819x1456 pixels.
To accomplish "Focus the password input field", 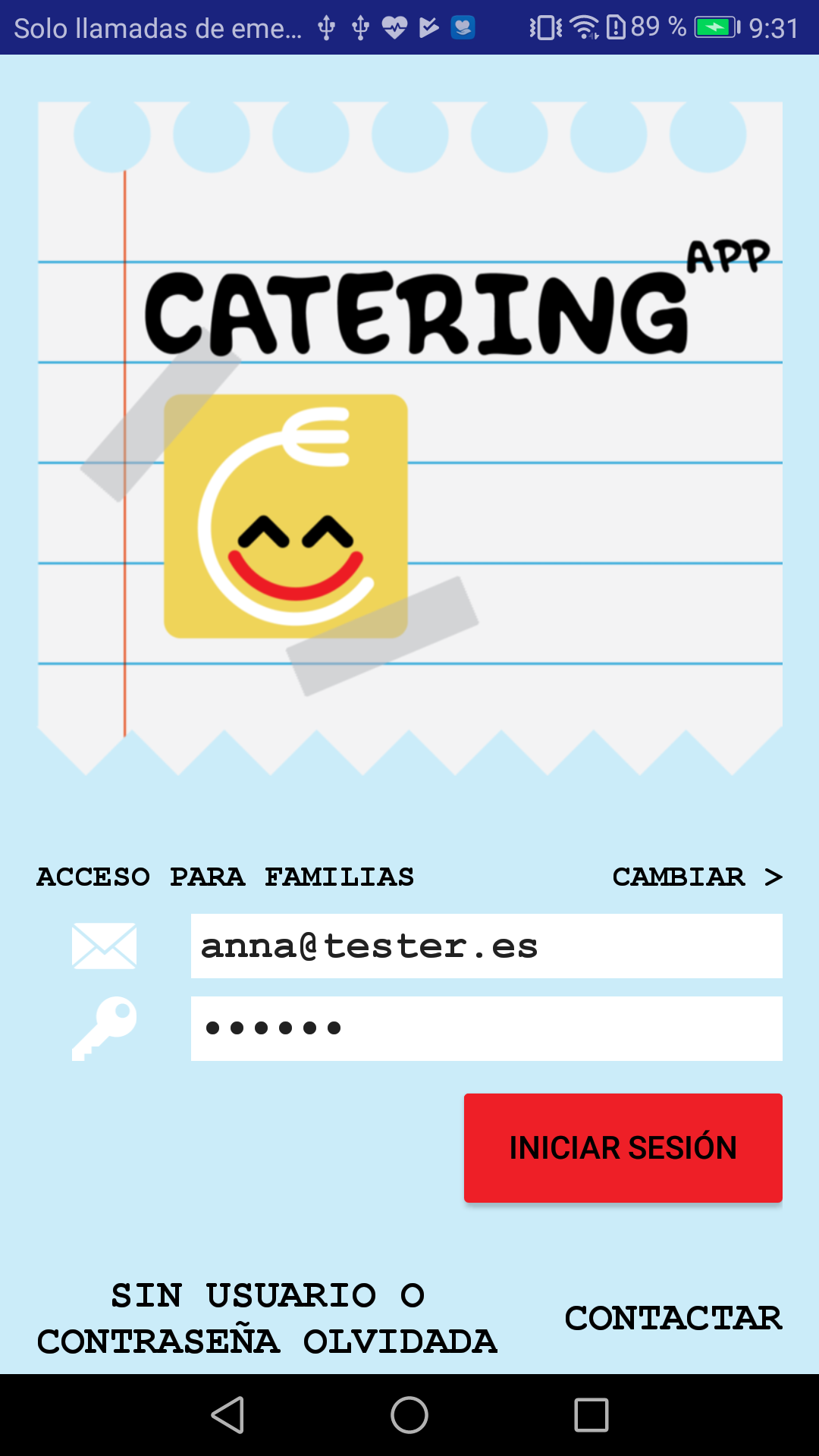I will tap(485, 1028).
